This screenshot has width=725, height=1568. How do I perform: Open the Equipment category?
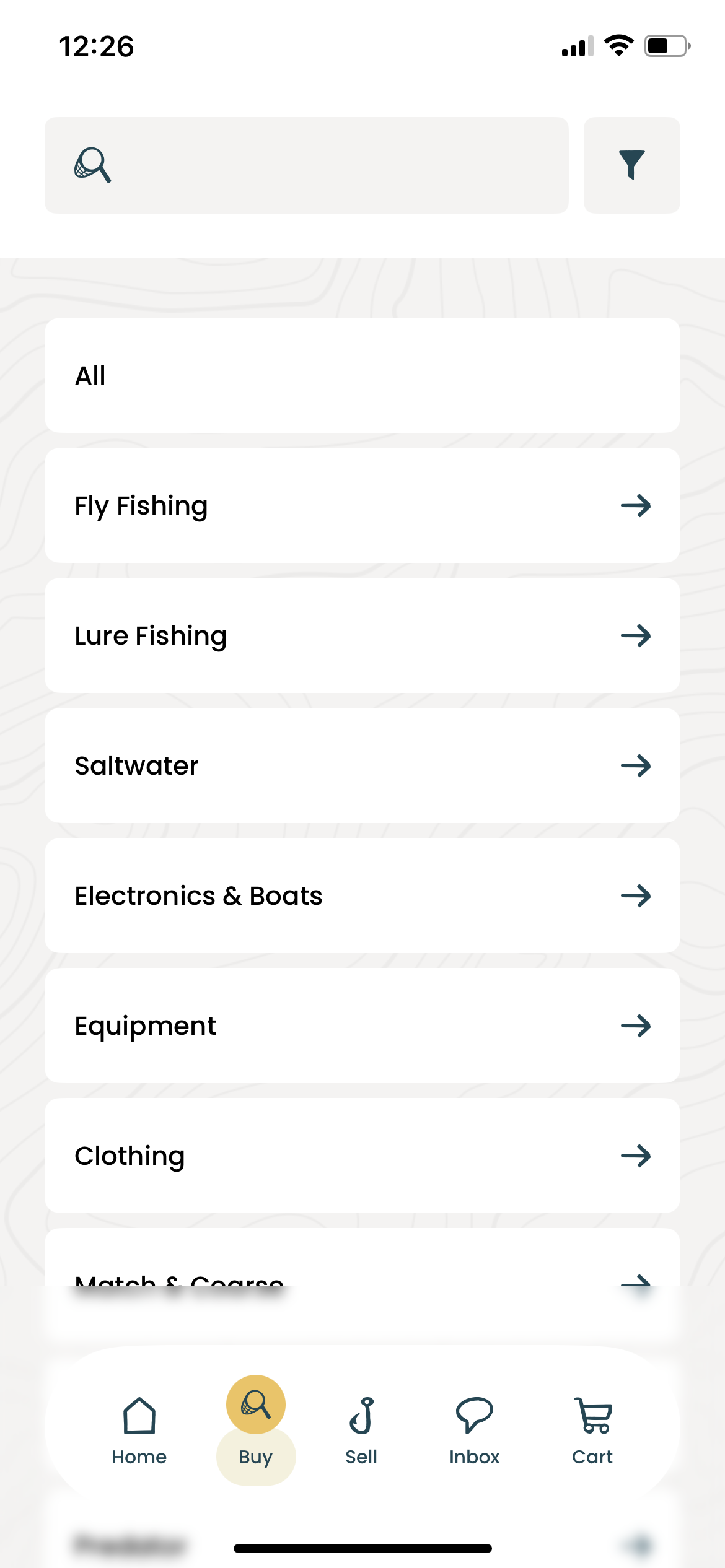[x=362, y=1026]
